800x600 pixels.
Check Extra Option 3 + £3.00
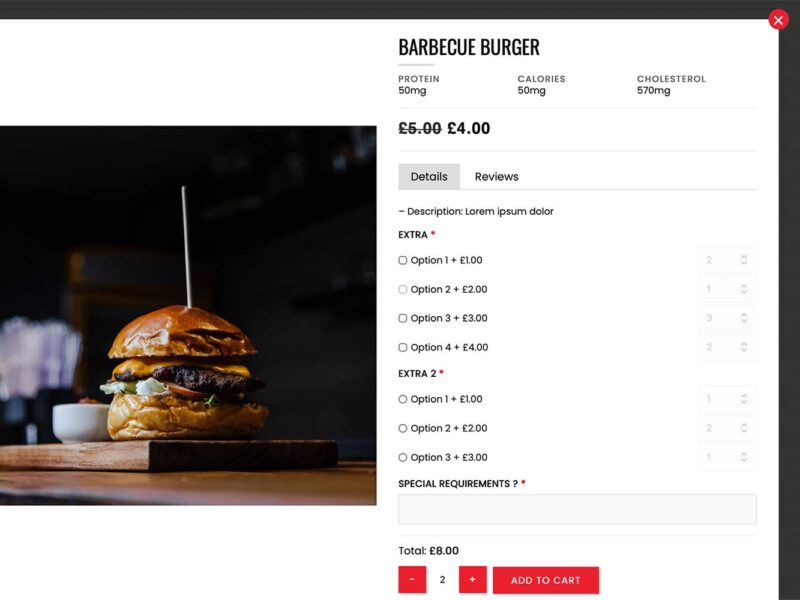click(x=403, y=318)
